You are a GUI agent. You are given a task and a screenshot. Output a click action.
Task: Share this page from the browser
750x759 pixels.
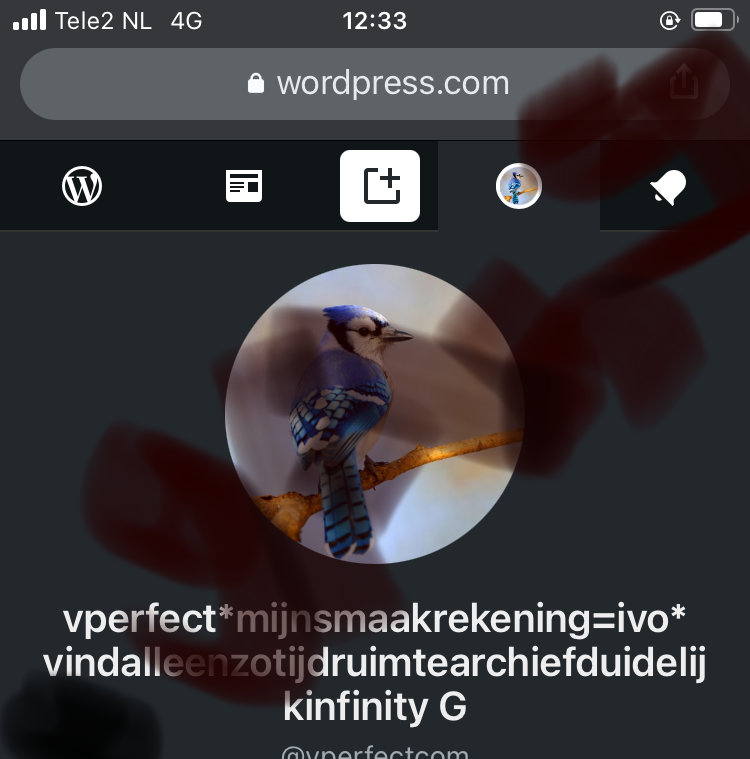[685, 84]
